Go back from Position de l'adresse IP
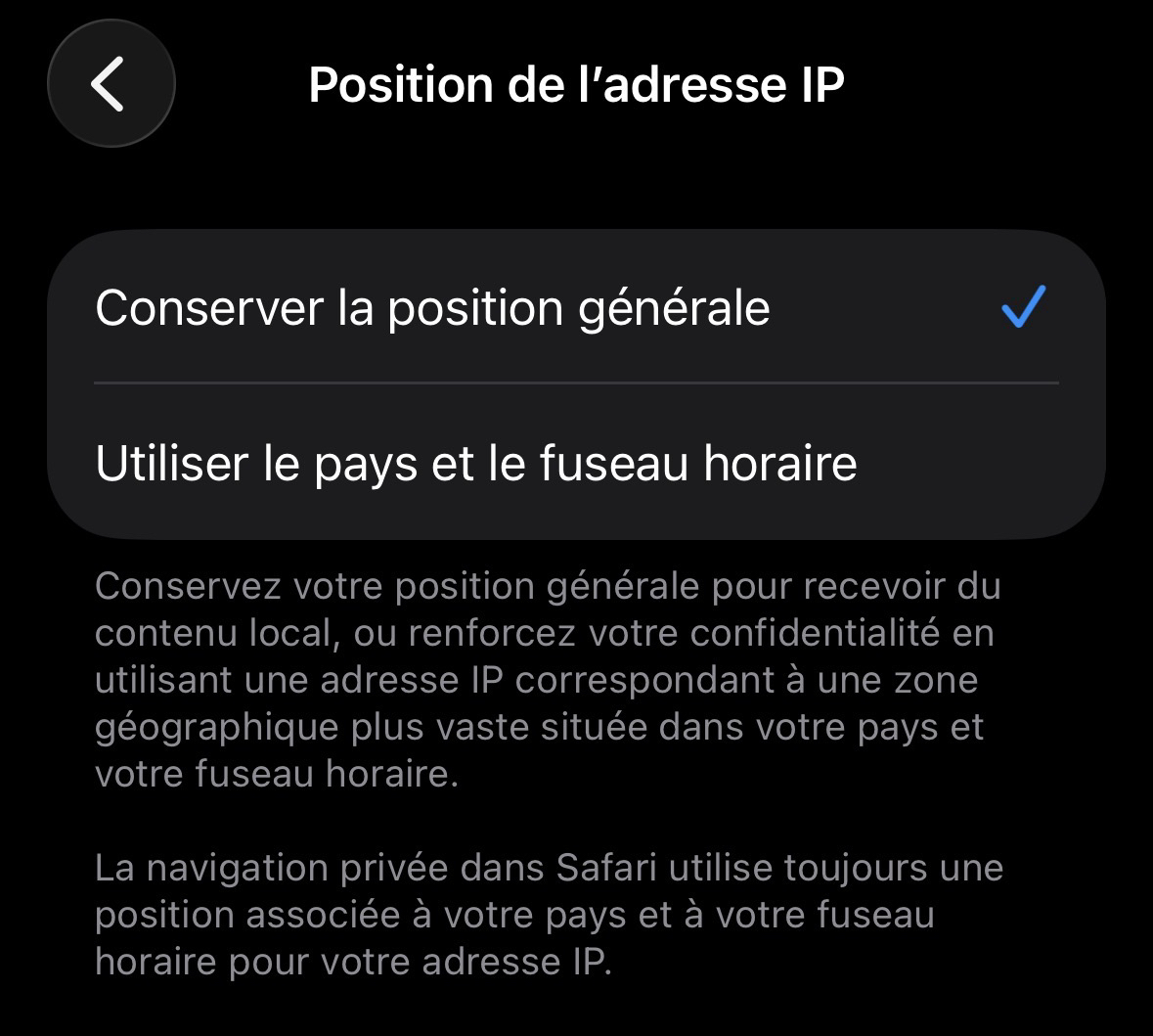Screen dimensions: 1153x1036 tap(111, 85)
